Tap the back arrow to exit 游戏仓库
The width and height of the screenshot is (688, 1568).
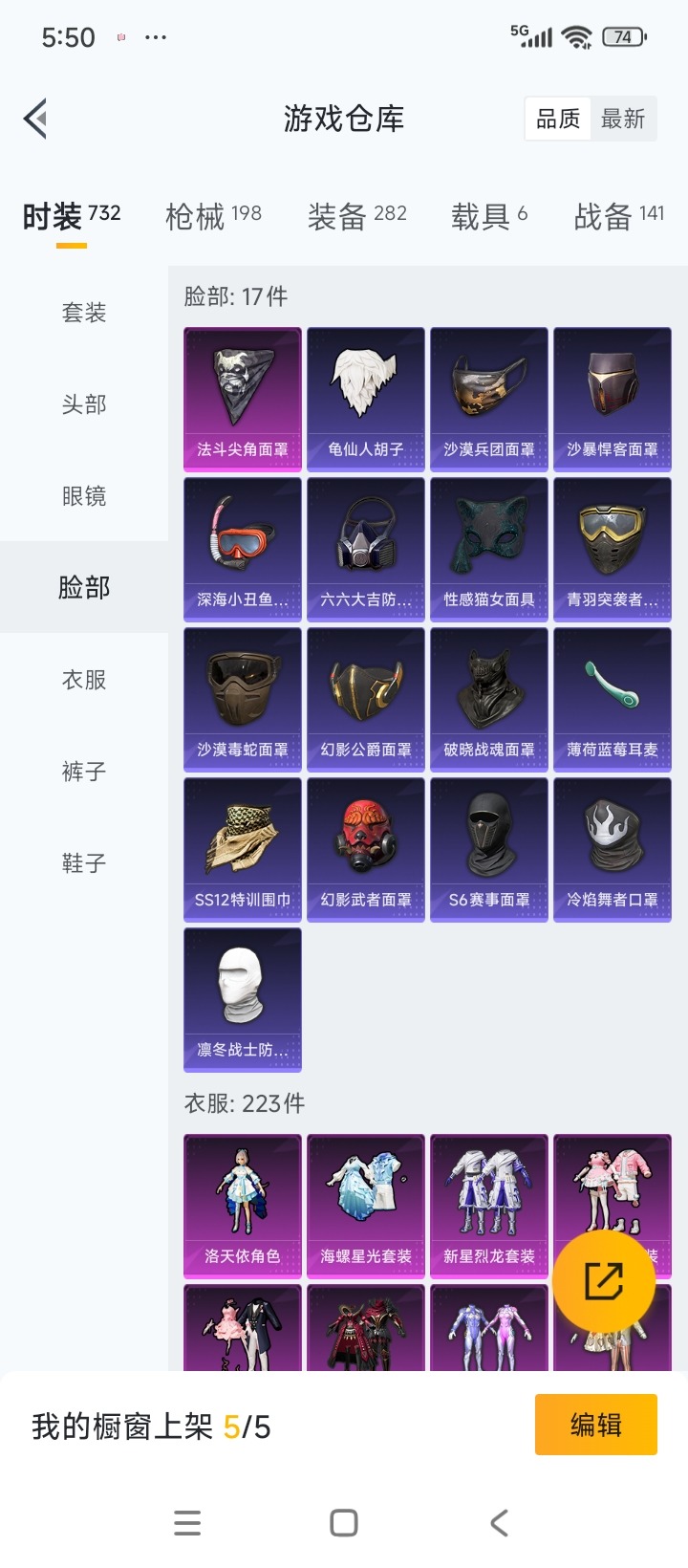tap(34, 119)
